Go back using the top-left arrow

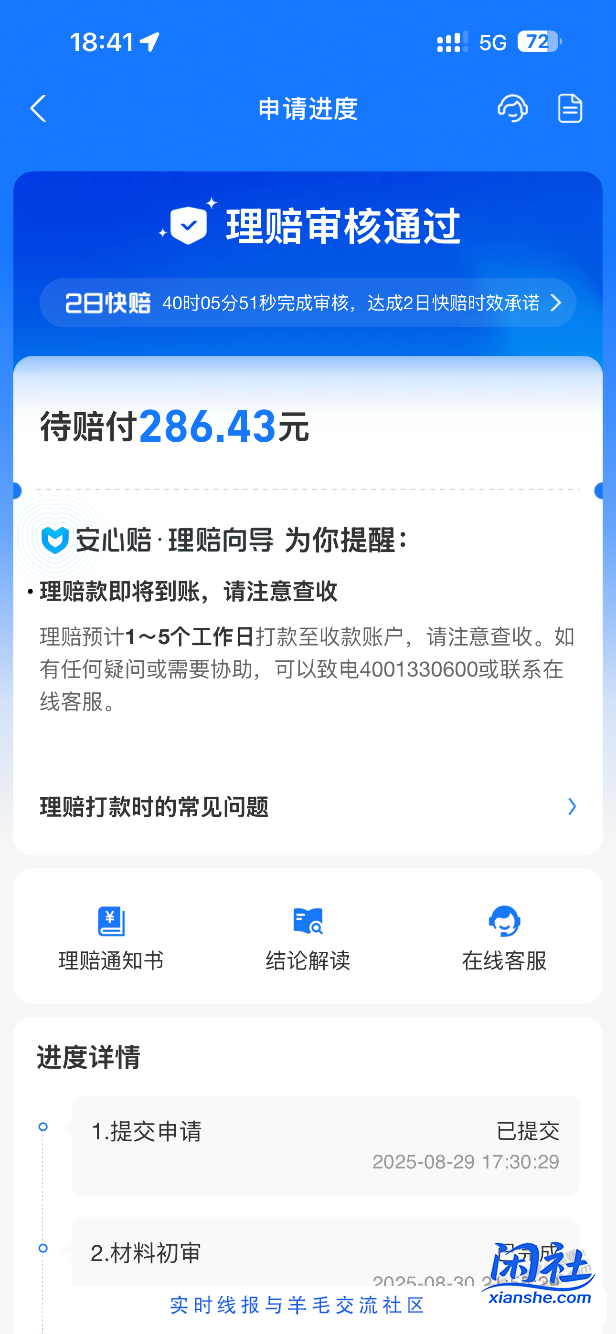point(38,108)
